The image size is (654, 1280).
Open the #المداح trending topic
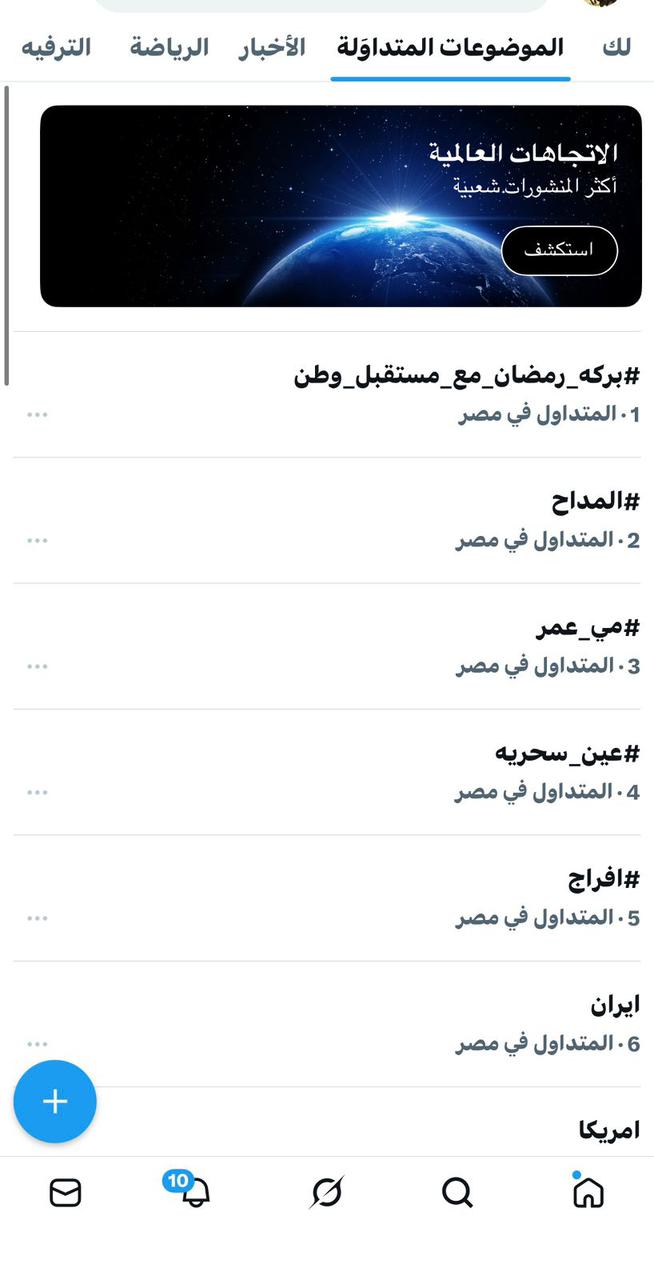click(x=595, y=503)
